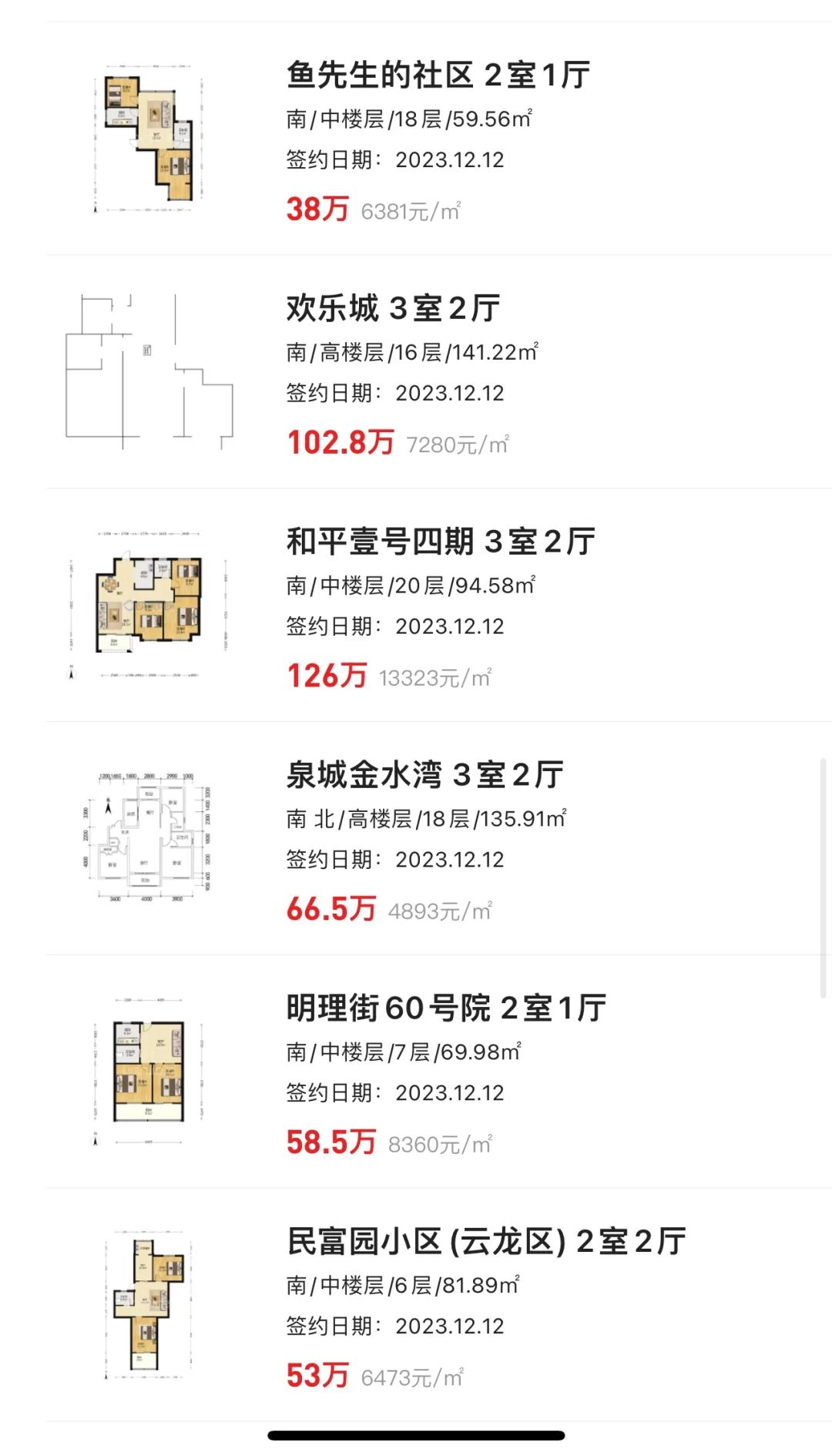Open 民富园小区 (云龙区) 2室2厅 listing
Image resolution: width=832 pixels, height=1456 pixels.
pyautogui.click(x=485, y=1243)
